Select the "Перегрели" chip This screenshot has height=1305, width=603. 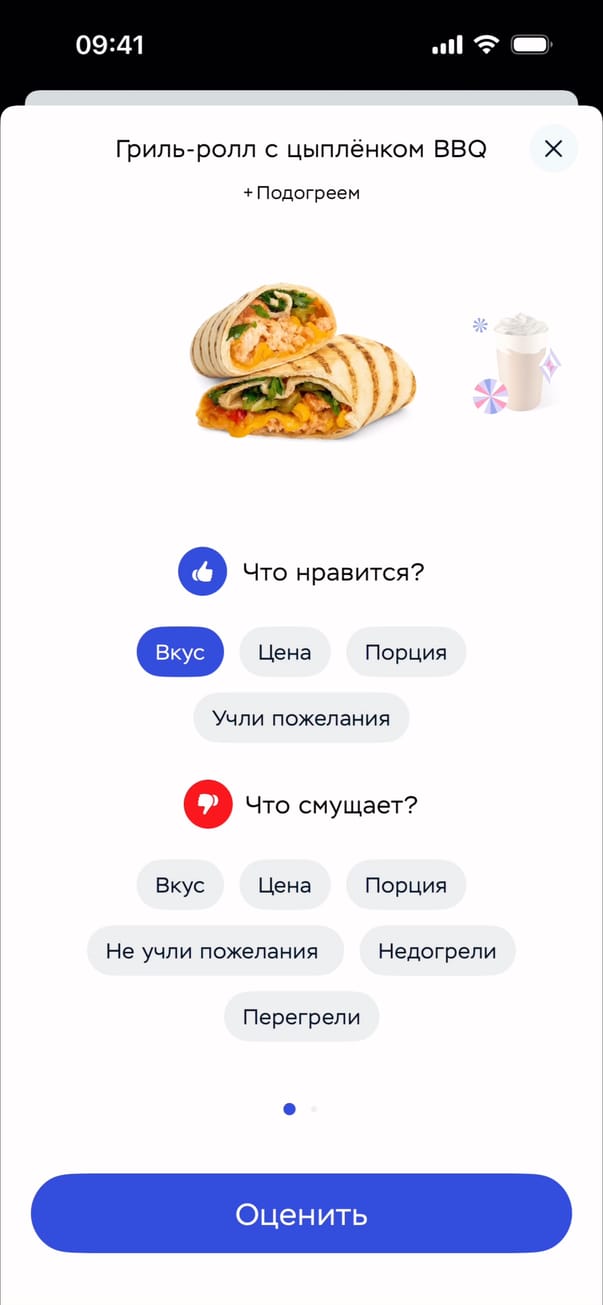point(301,1017)
